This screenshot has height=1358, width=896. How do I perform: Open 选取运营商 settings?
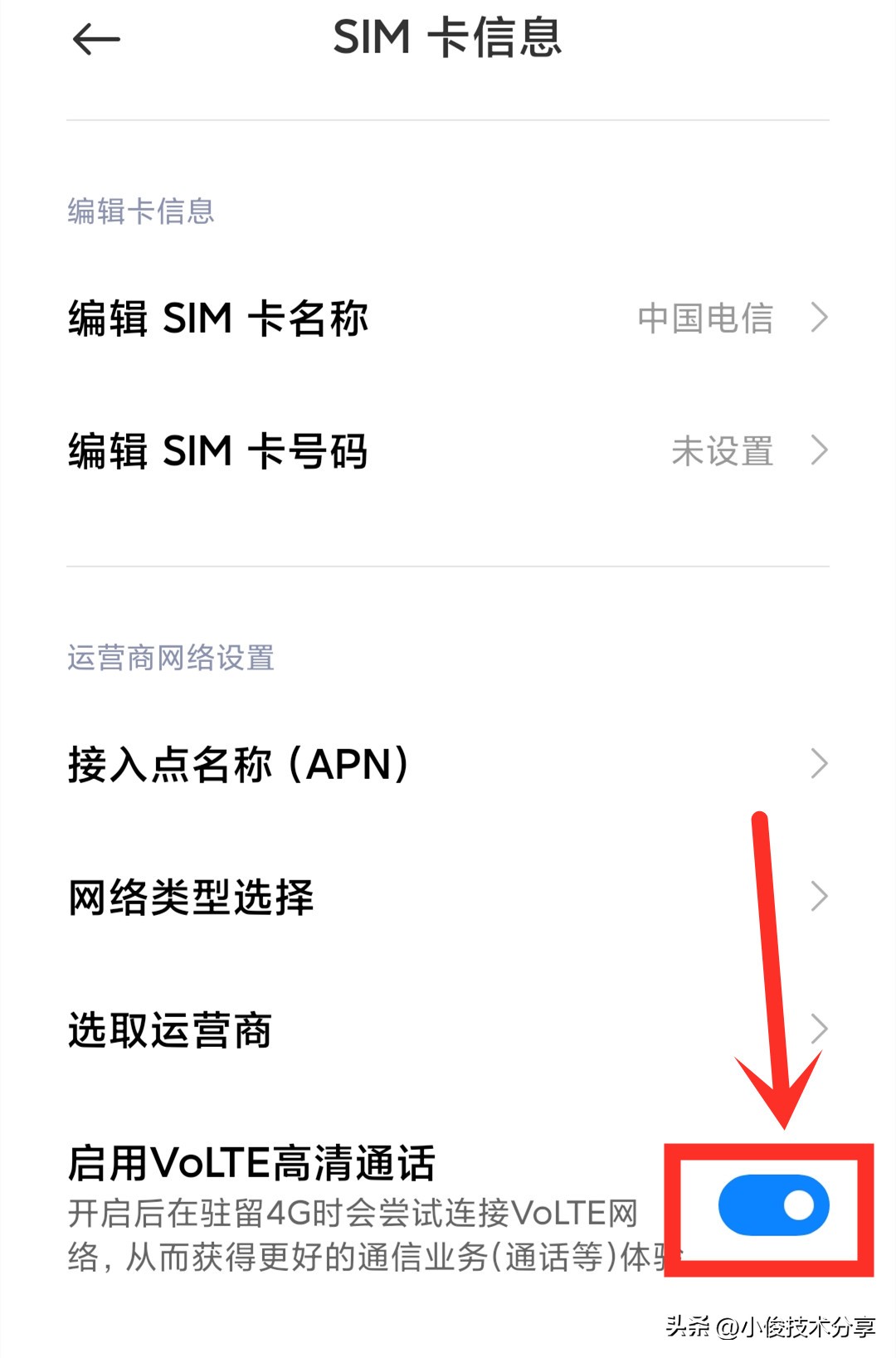[x=448, y=1029]
